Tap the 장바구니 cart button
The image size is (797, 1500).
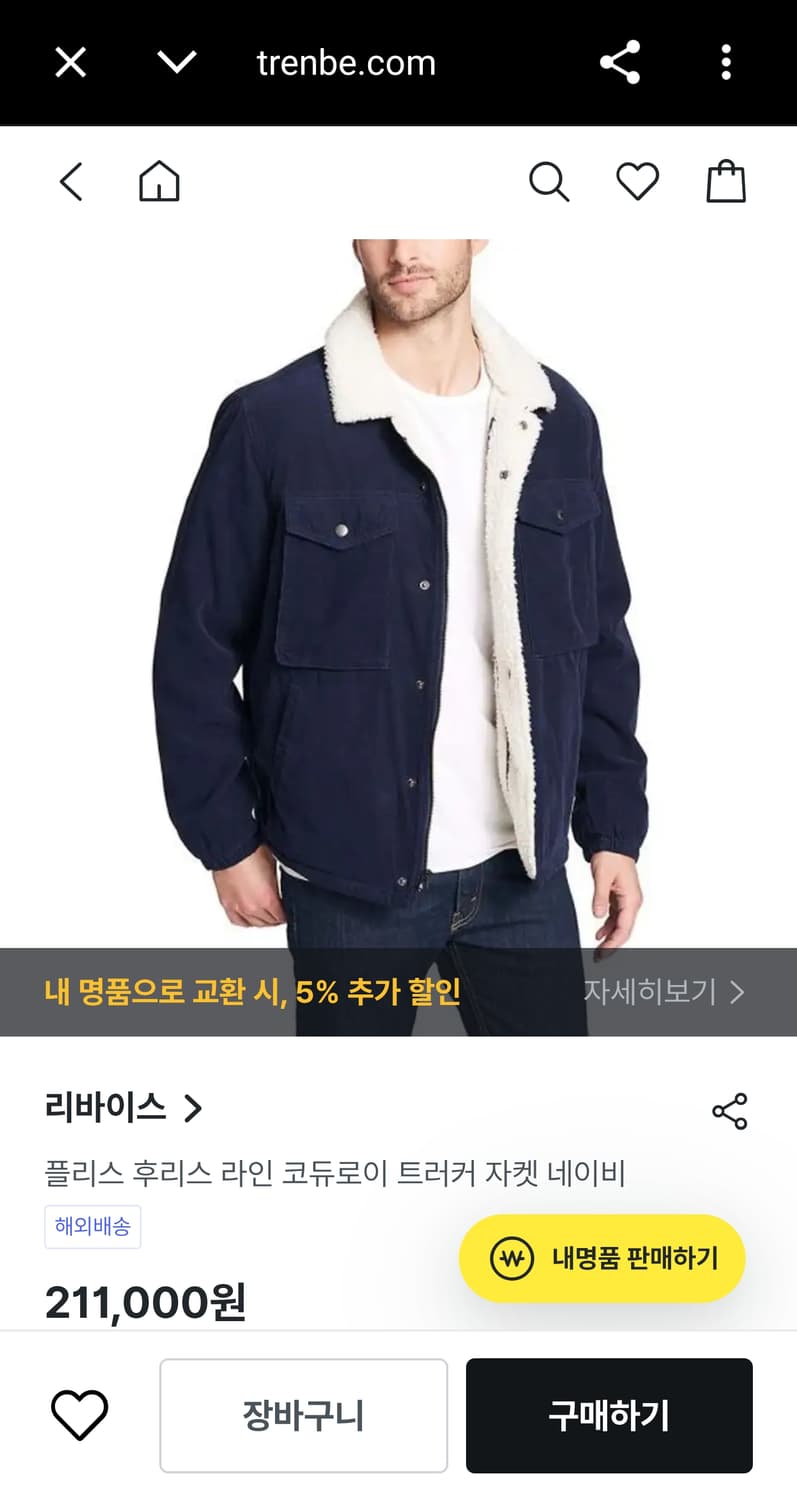coord(302,1415)
